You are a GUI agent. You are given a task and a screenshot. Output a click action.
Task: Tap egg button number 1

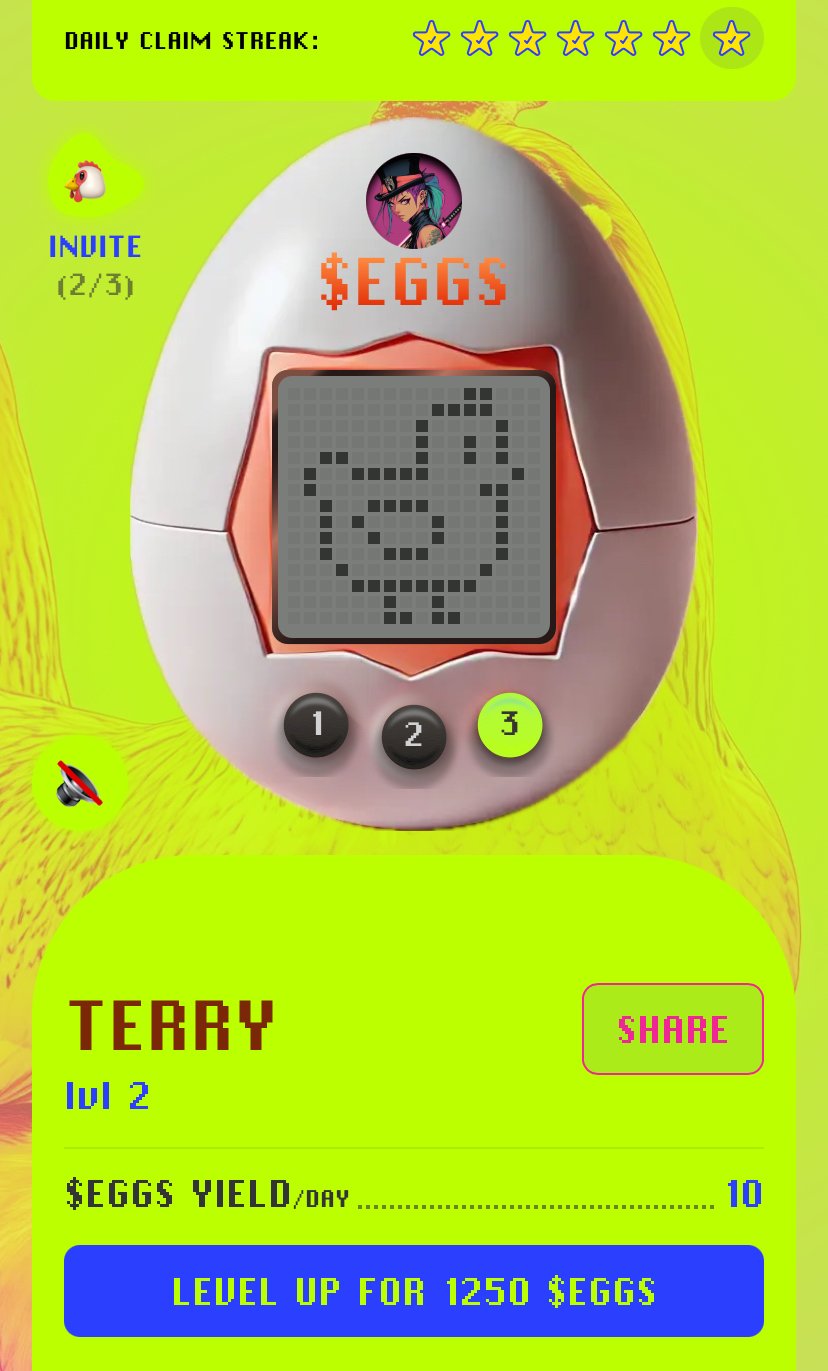[x=316, y=724]
